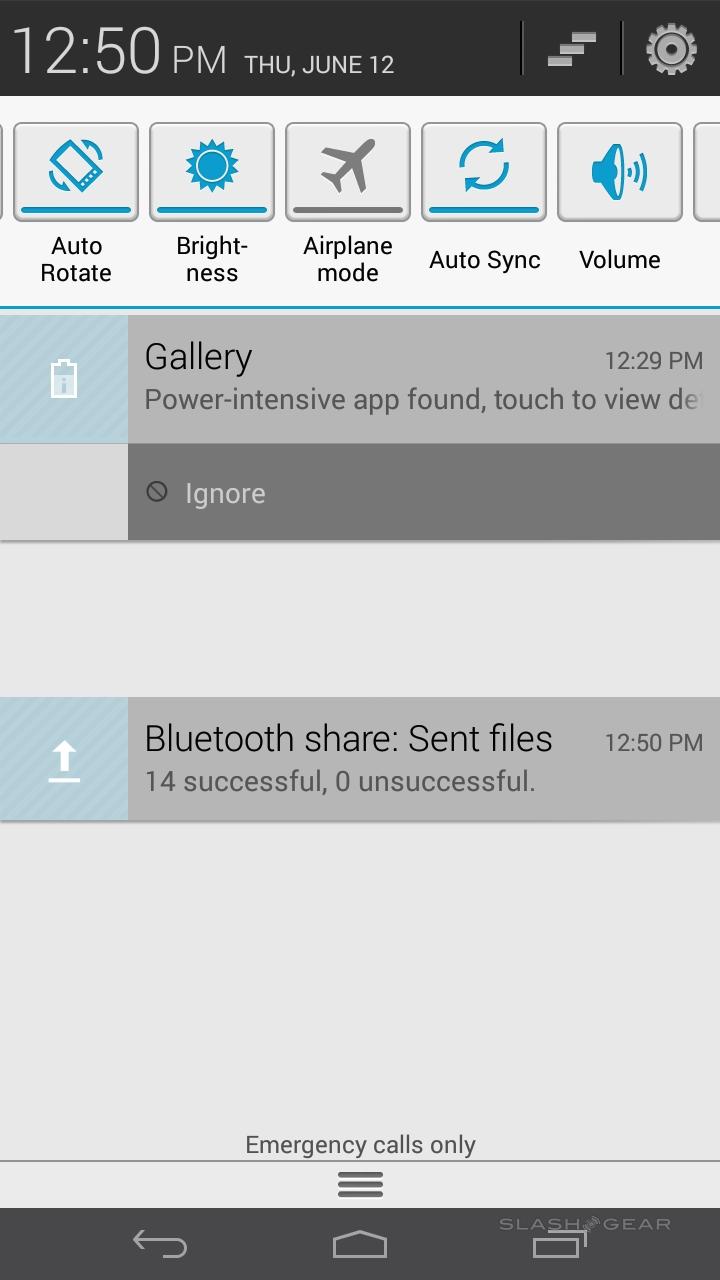Tap the notification panel handle bar
This screenshot has width=720, height=1280.
click(360, 1185)
